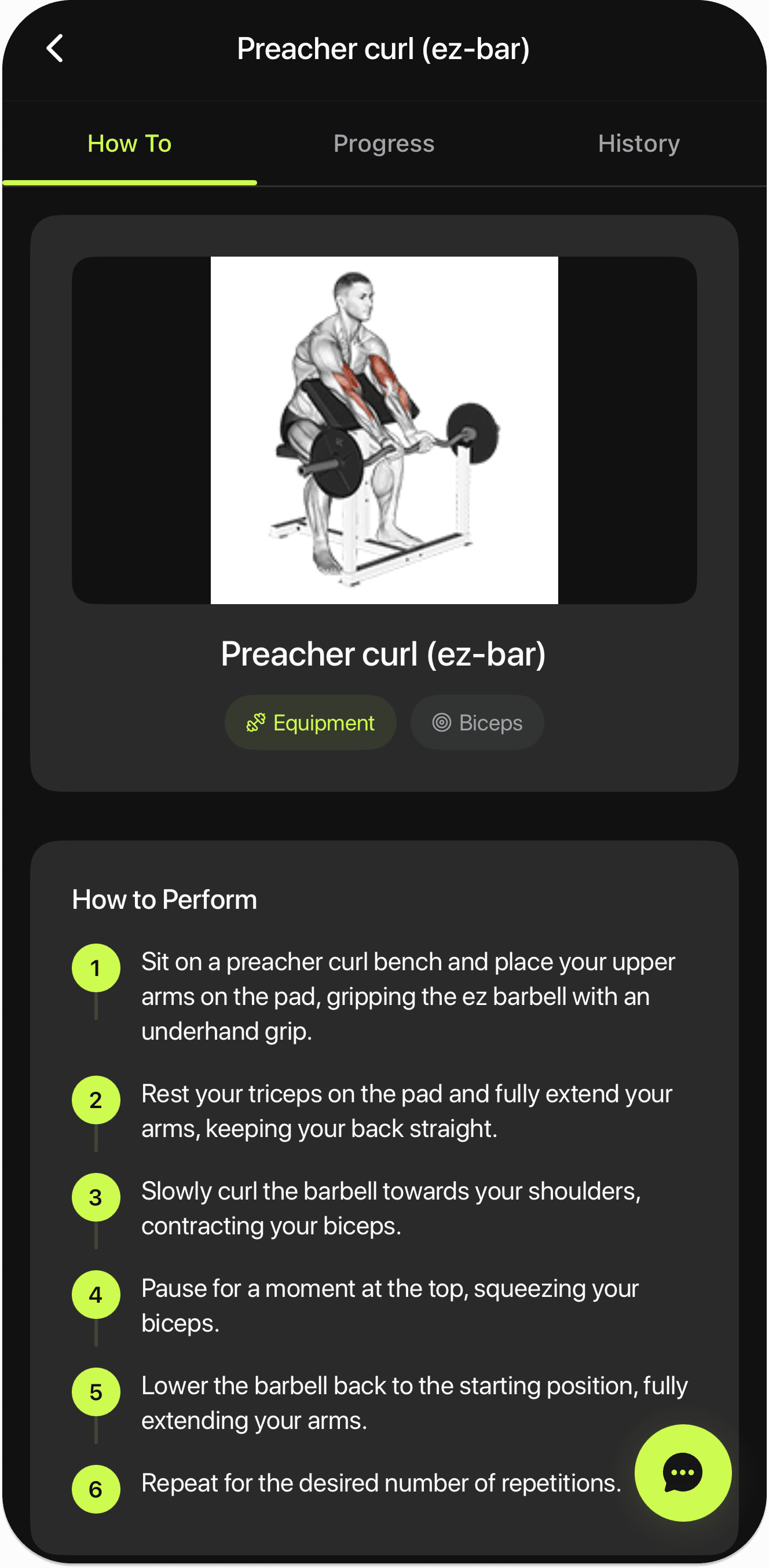Switch to the Progress tab
Viewport: 769px width, 1568px height.
click(x=384, y=144)
